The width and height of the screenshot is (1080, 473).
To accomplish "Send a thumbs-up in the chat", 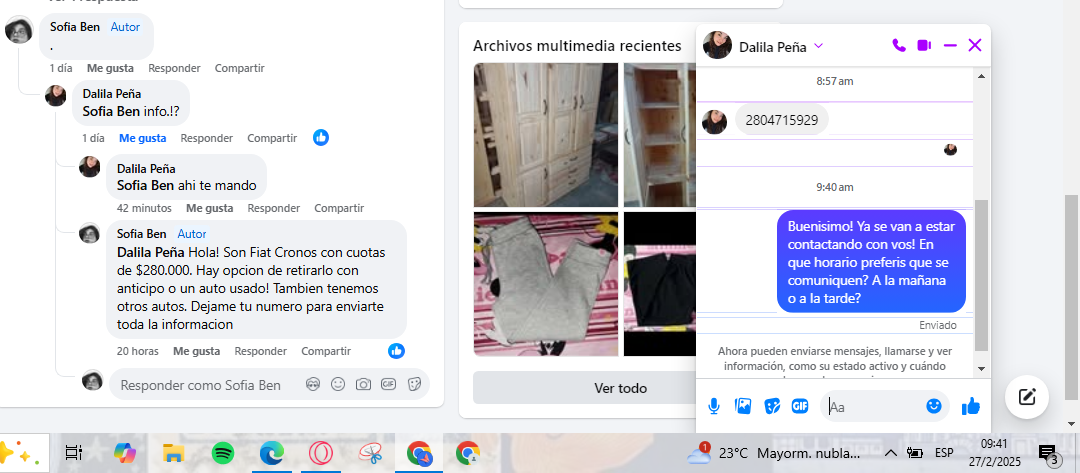I will [970, 406].
